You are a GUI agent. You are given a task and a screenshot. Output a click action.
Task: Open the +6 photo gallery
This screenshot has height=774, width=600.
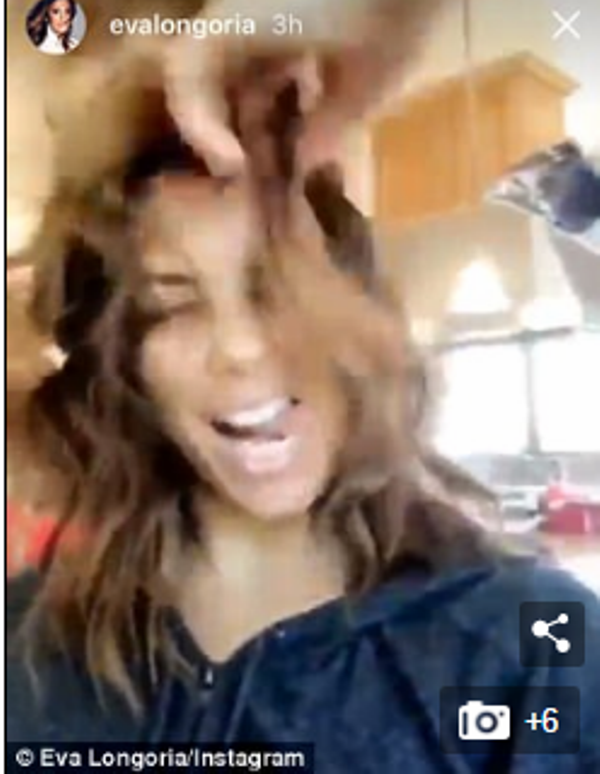coord(510,720)
